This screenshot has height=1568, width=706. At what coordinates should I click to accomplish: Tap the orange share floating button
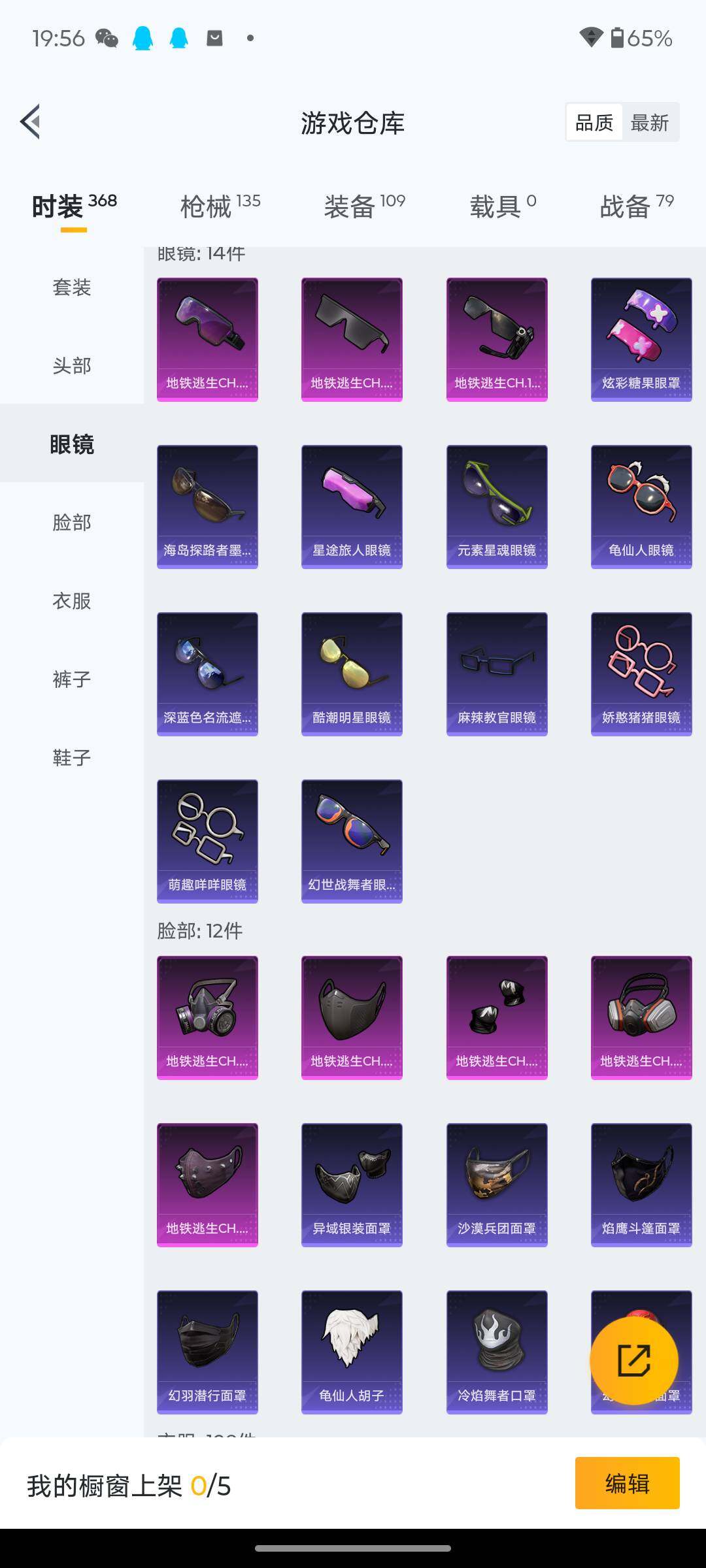[633, 1361]
